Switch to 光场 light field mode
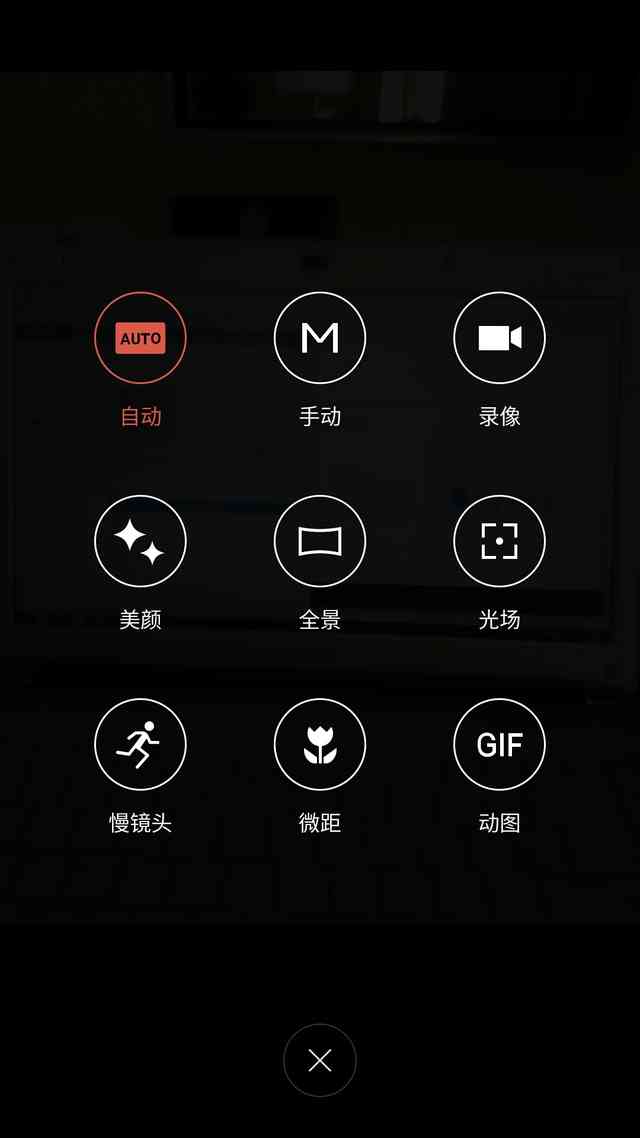Image resolution: width=640 pixels, height=1138 pixels. (499, 541)
